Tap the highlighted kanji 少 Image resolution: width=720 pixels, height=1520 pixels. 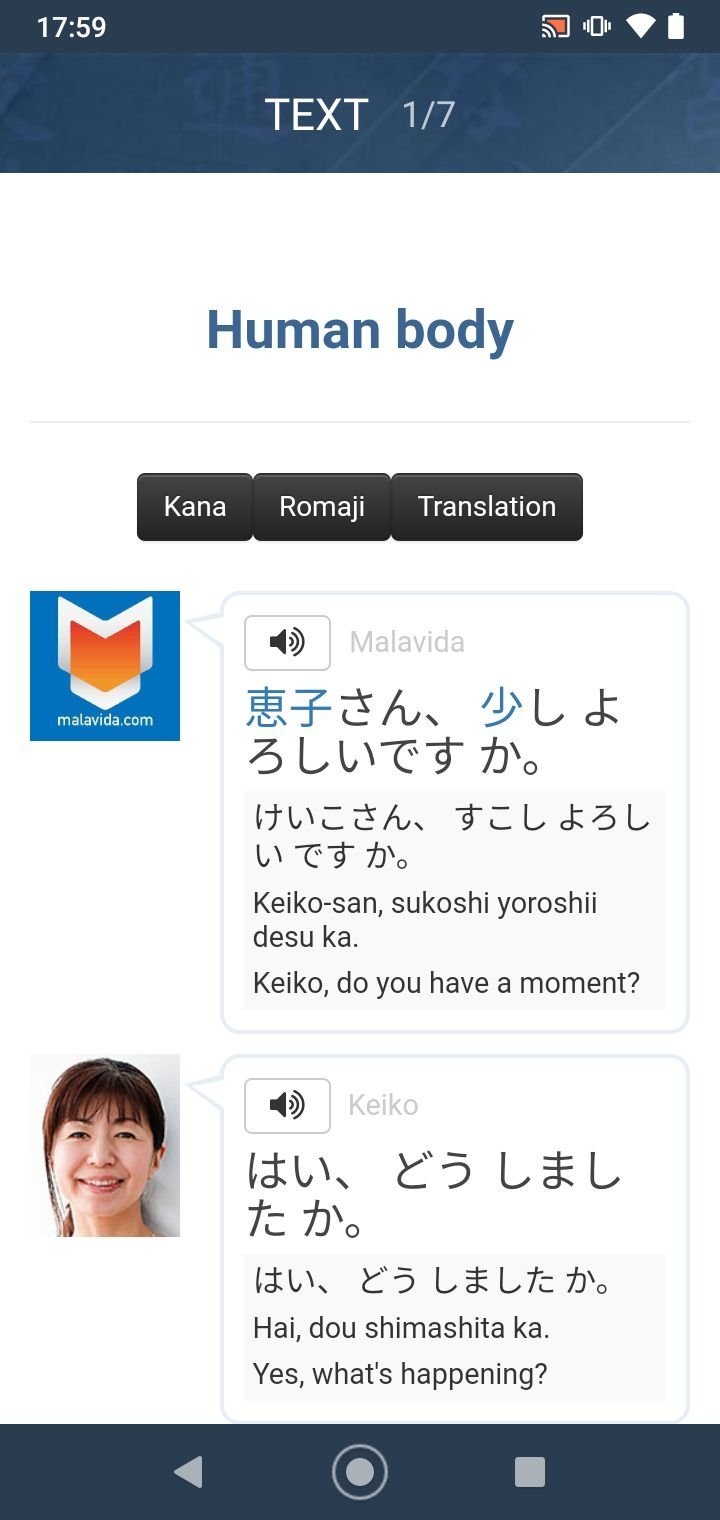click(502, 708)
